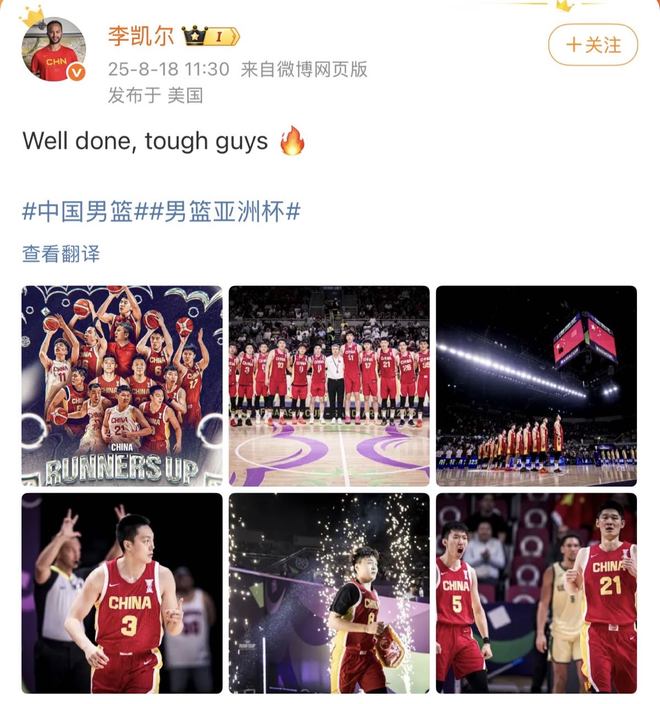The image size is (660, 704).
Task: Open the fireworks player entrance photo
Action: pyautogui.click(x=329, y=593)
